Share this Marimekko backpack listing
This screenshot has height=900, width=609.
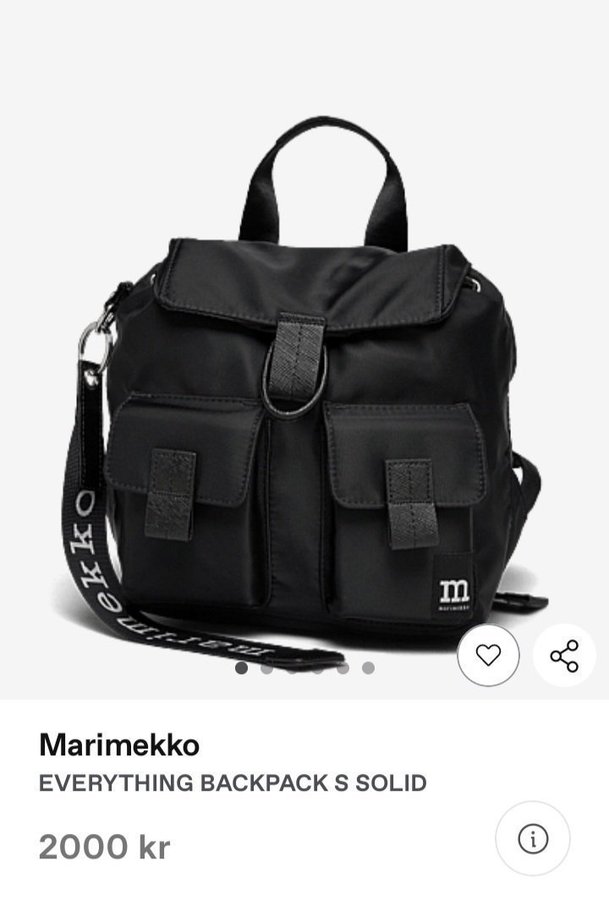coord(564,656)
